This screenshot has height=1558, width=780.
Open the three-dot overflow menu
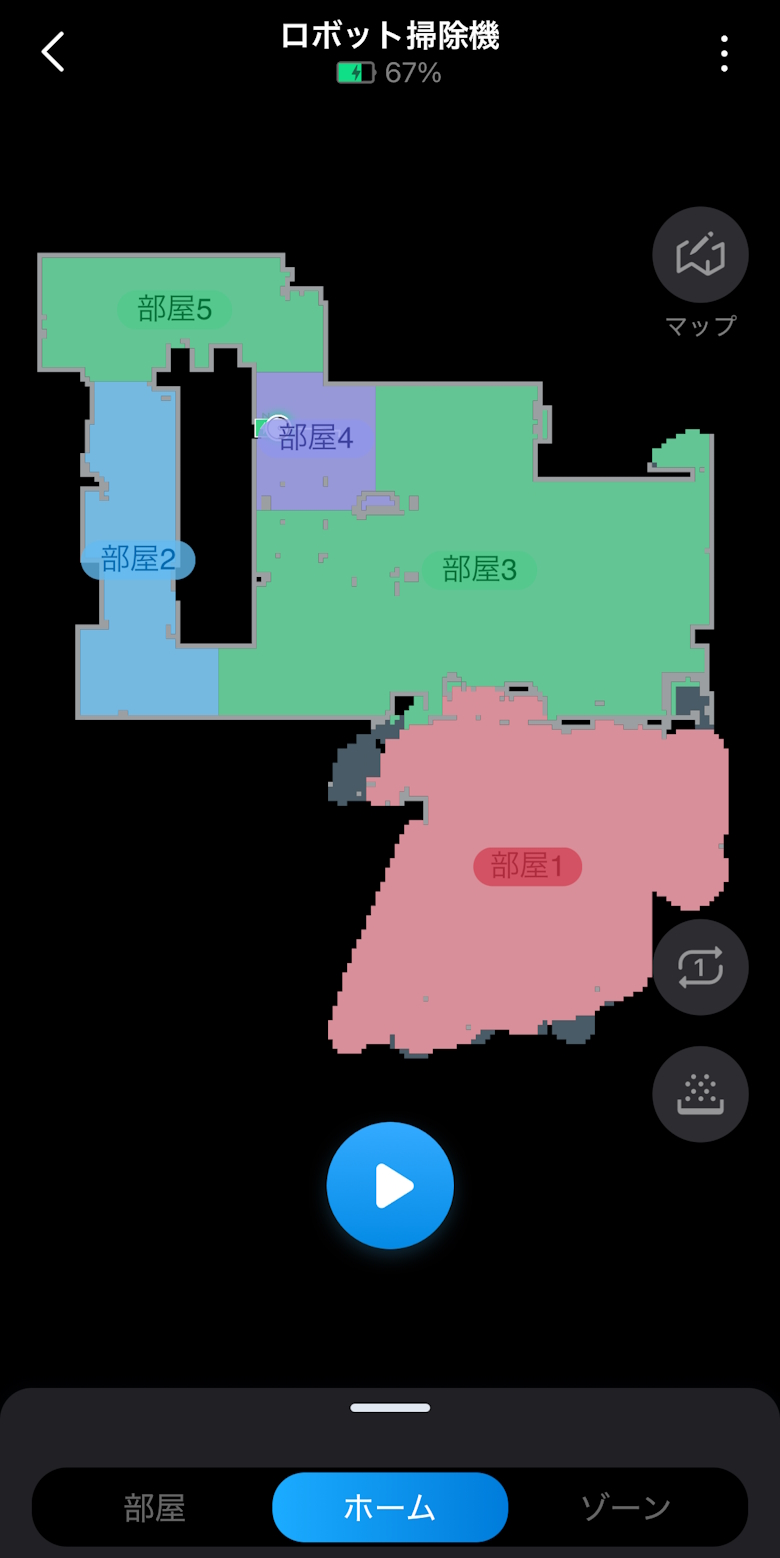click(724, 53)
